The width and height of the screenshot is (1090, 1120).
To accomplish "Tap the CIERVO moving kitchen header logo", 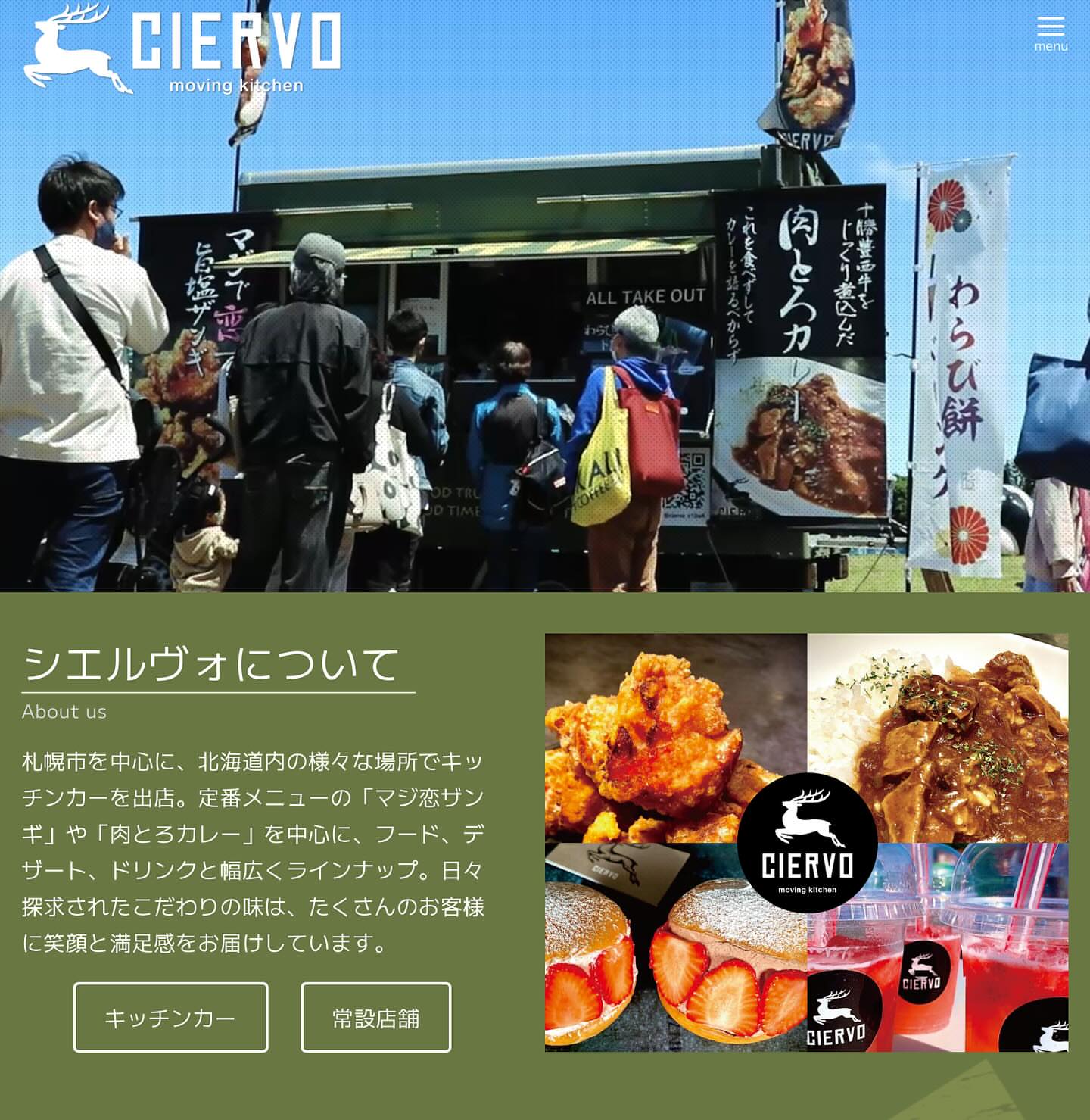I will pyautogui.click(x=182, y=48).
